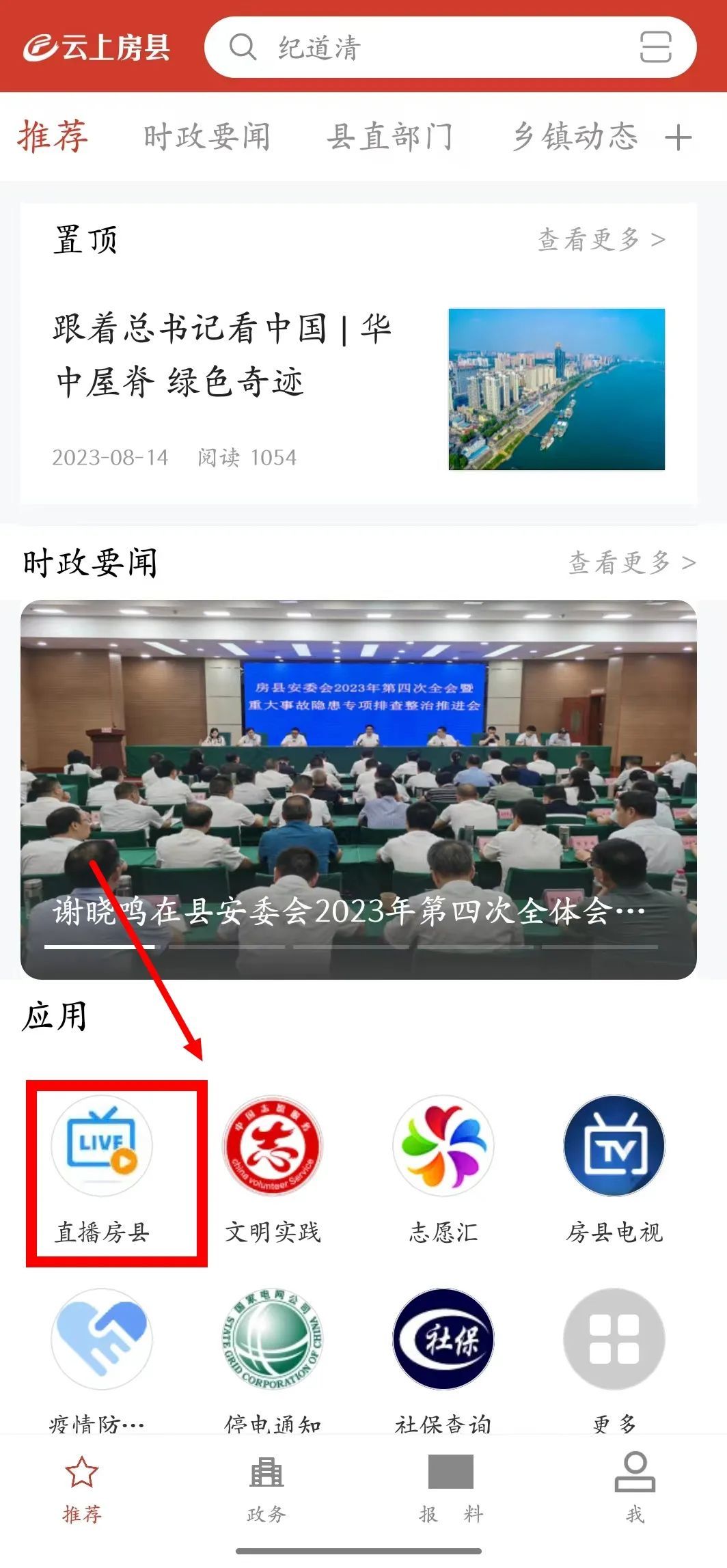Open the scan icon in search bar
Viewport: 727px width, 1568px height.
tap(655, 48)
